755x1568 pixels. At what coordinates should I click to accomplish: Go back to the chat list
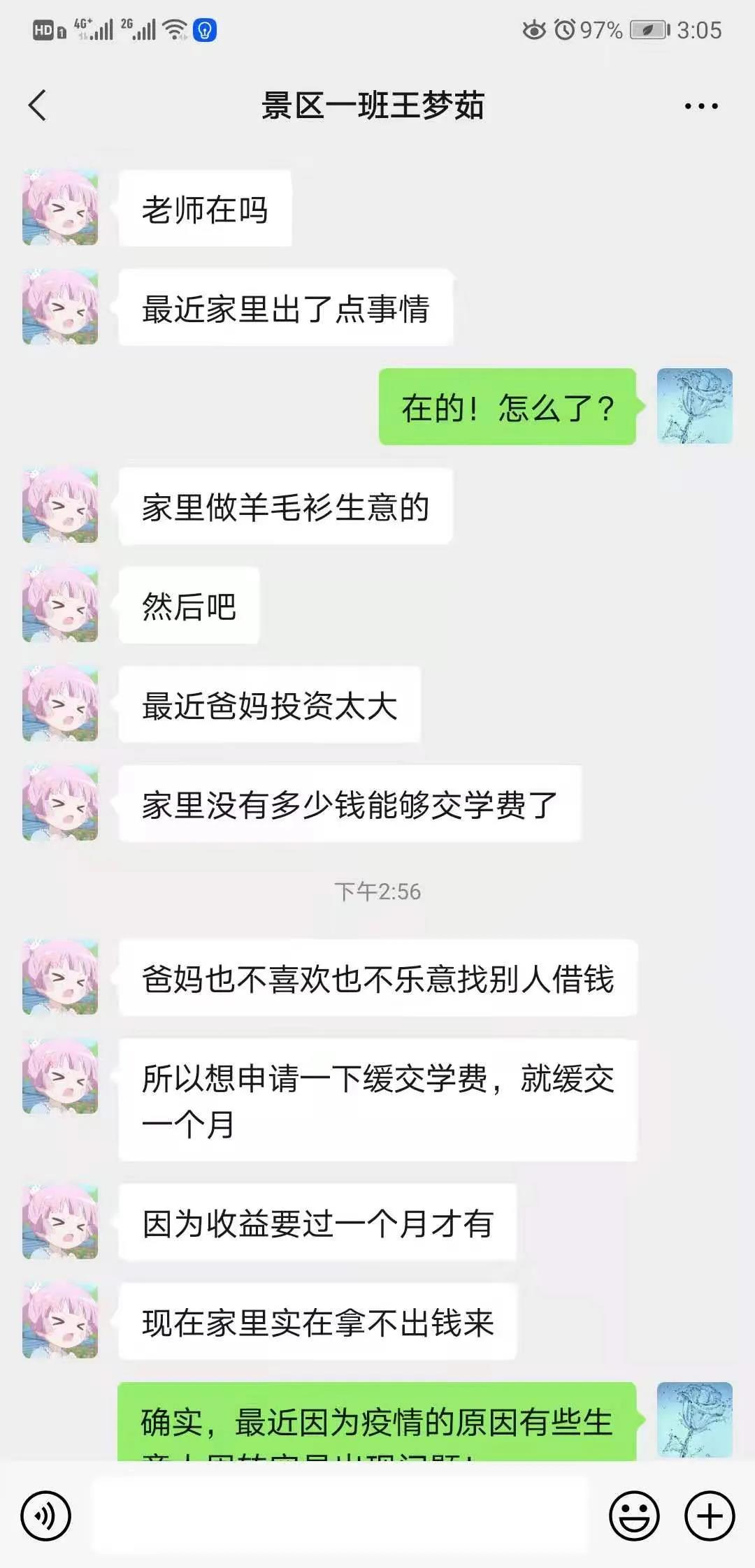click(38, 106)
